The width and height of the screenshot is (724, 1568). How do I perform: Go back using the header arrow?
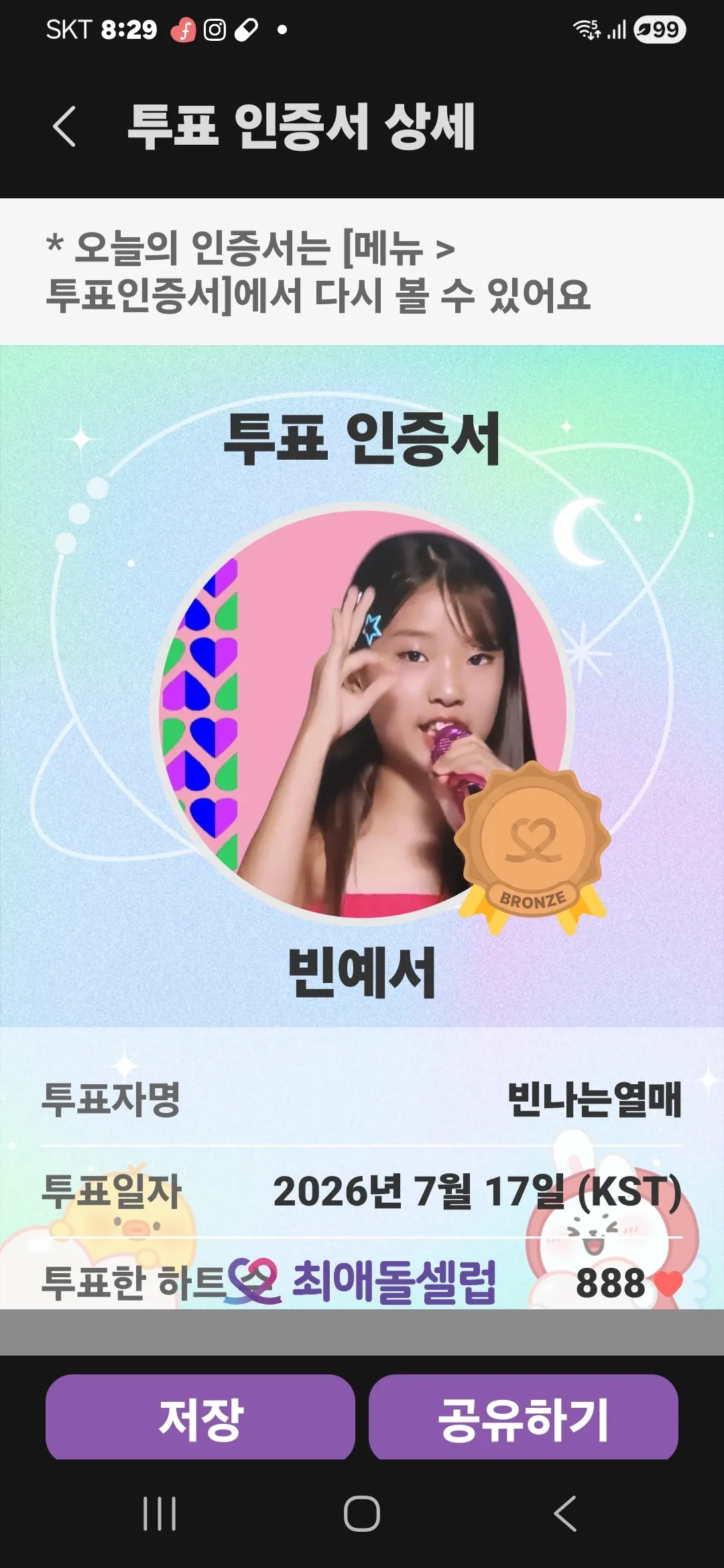click(x=64, y=126)
